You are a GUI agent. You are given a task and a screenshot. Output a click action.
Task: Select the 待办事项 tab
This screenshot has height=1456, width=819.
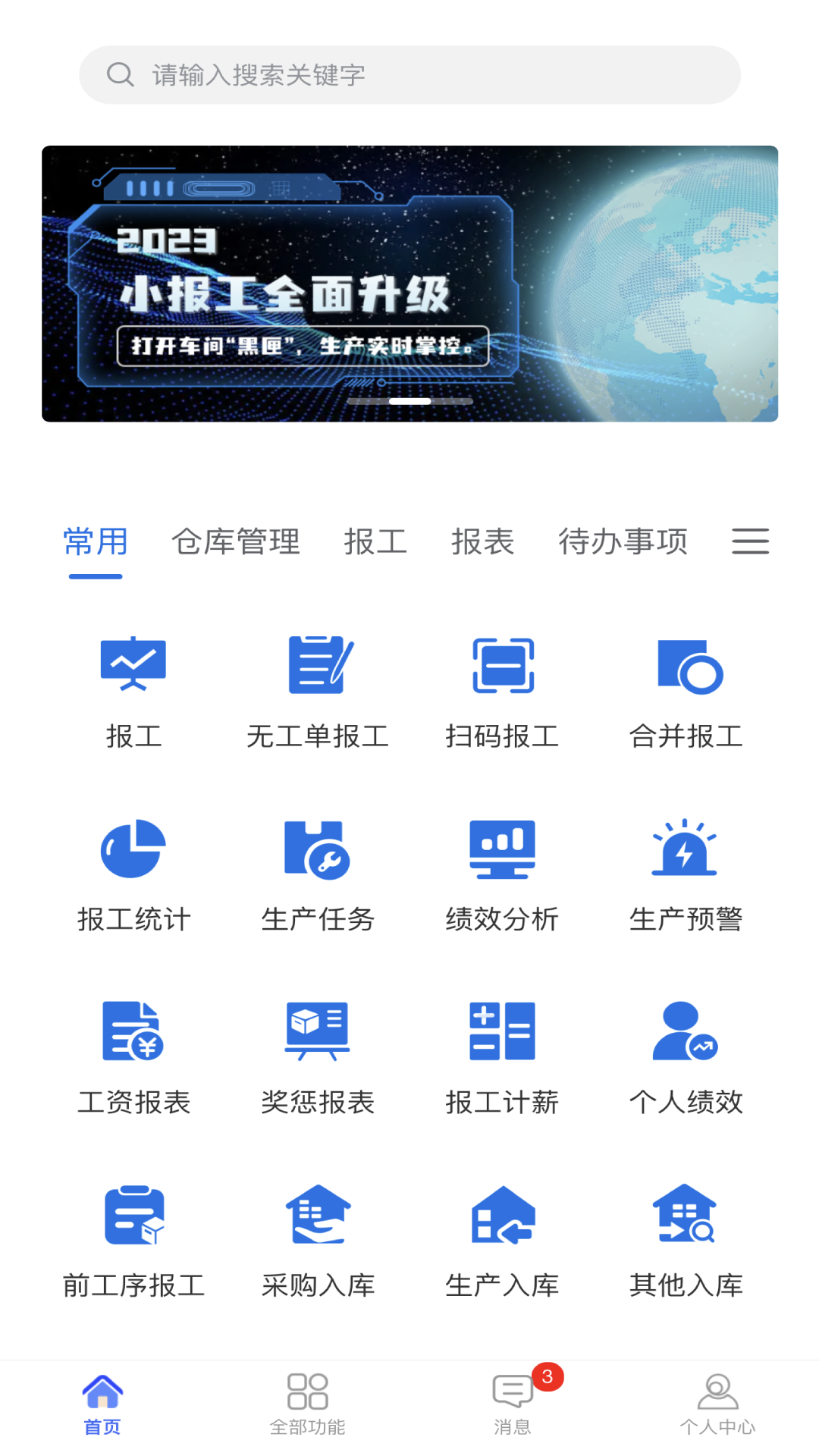(623, 542)
